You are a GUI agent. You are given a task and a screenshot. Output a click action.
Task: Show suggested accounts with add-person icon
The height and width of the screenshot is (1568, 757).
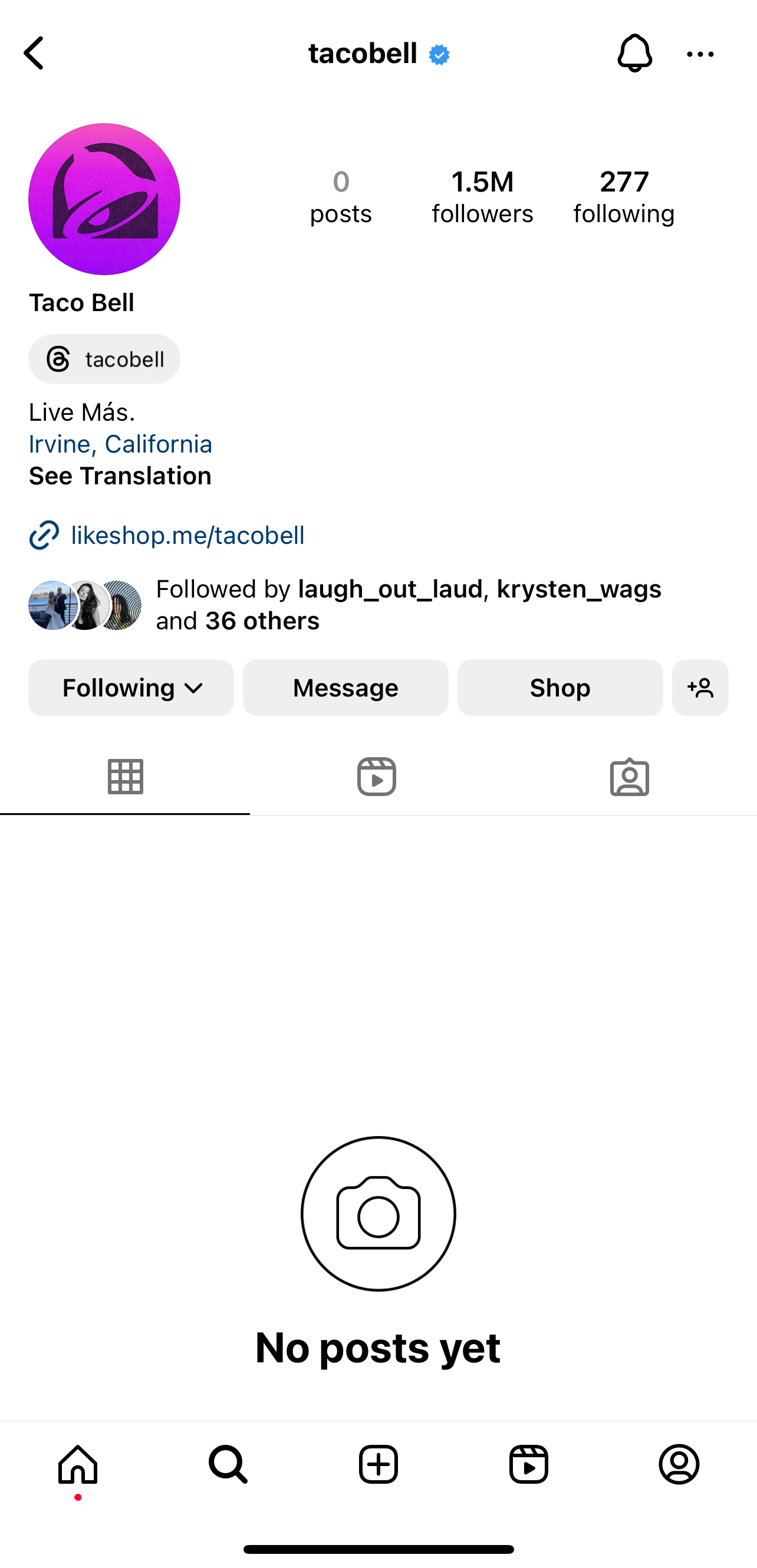point(700,688)
